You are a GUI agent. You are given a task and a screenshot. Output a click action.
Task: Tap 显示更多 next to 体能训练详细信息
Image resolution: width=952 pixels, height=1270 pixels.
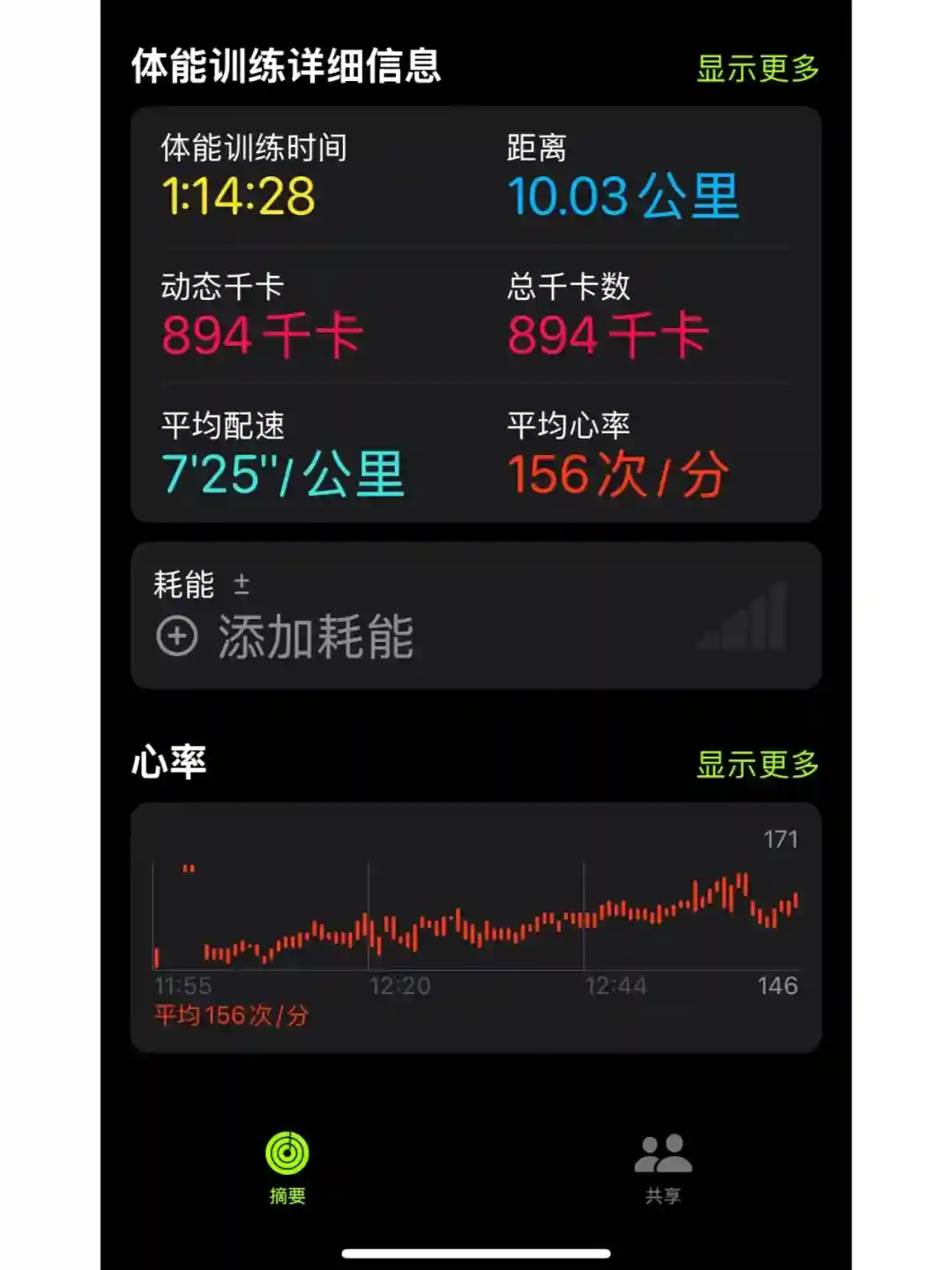click(x=757, y=69)
